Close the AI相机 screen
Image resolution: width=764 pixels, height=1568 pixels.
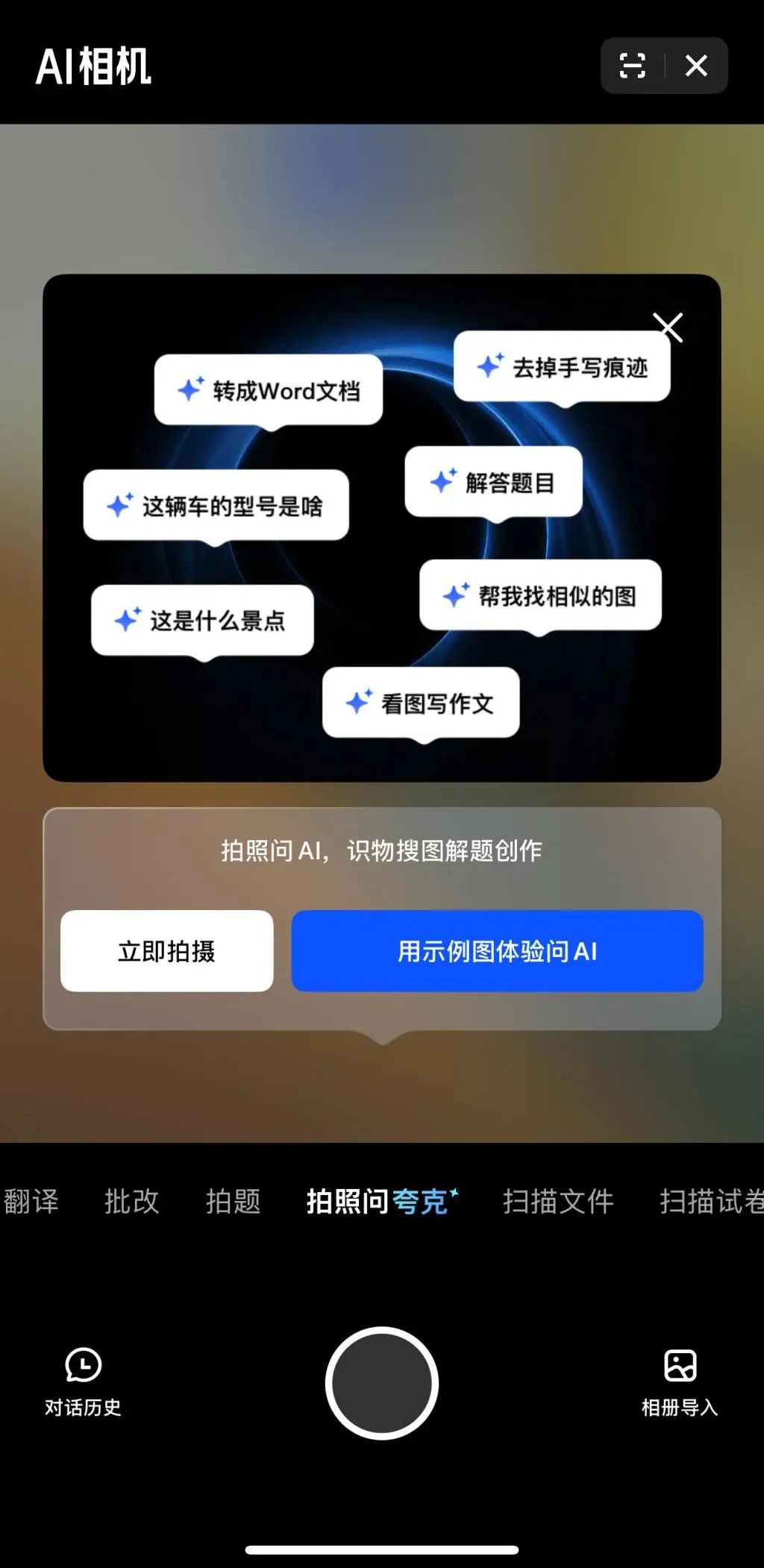point(696,66)
